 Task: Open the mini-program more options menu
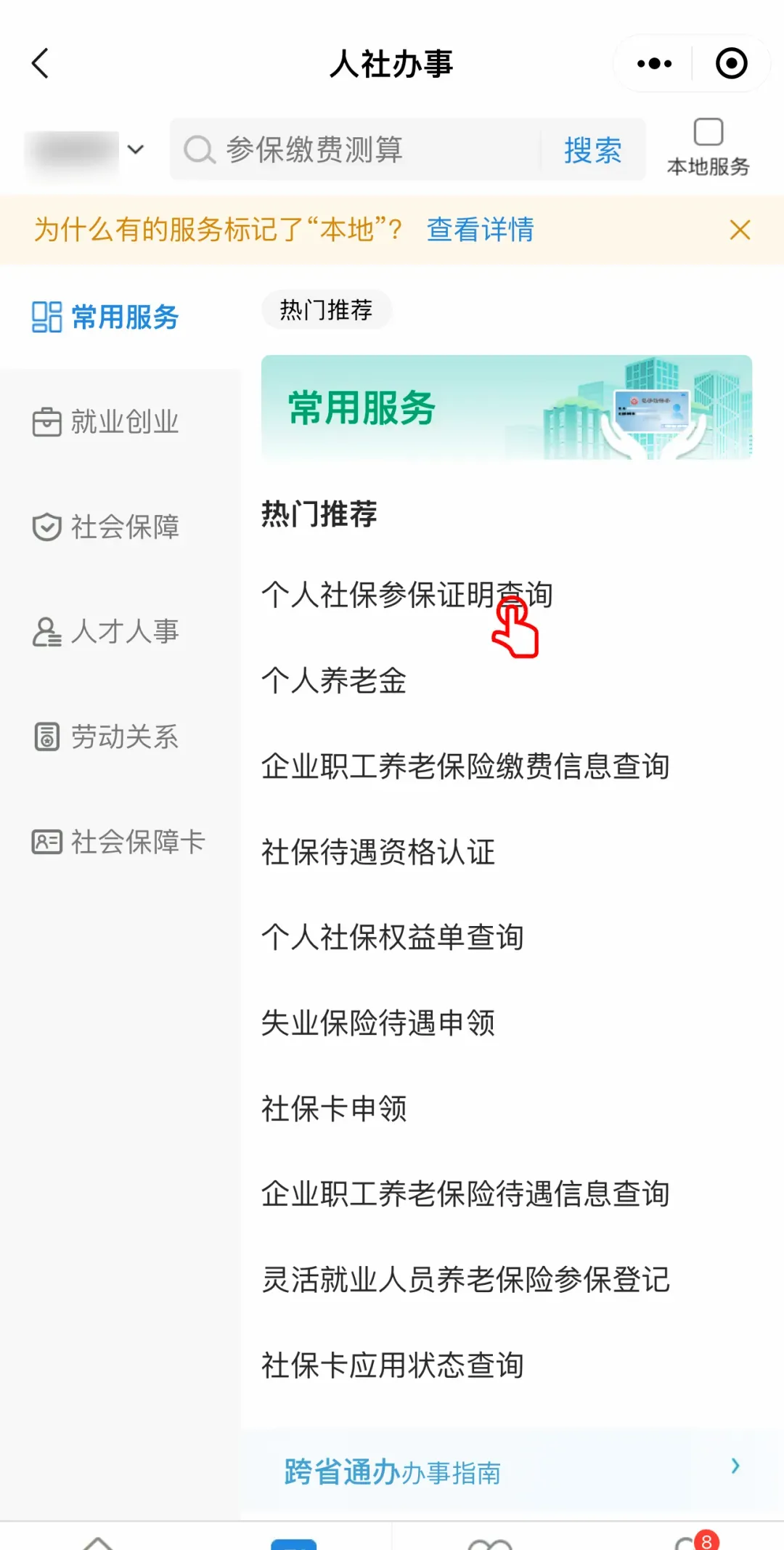pos(653,64)
